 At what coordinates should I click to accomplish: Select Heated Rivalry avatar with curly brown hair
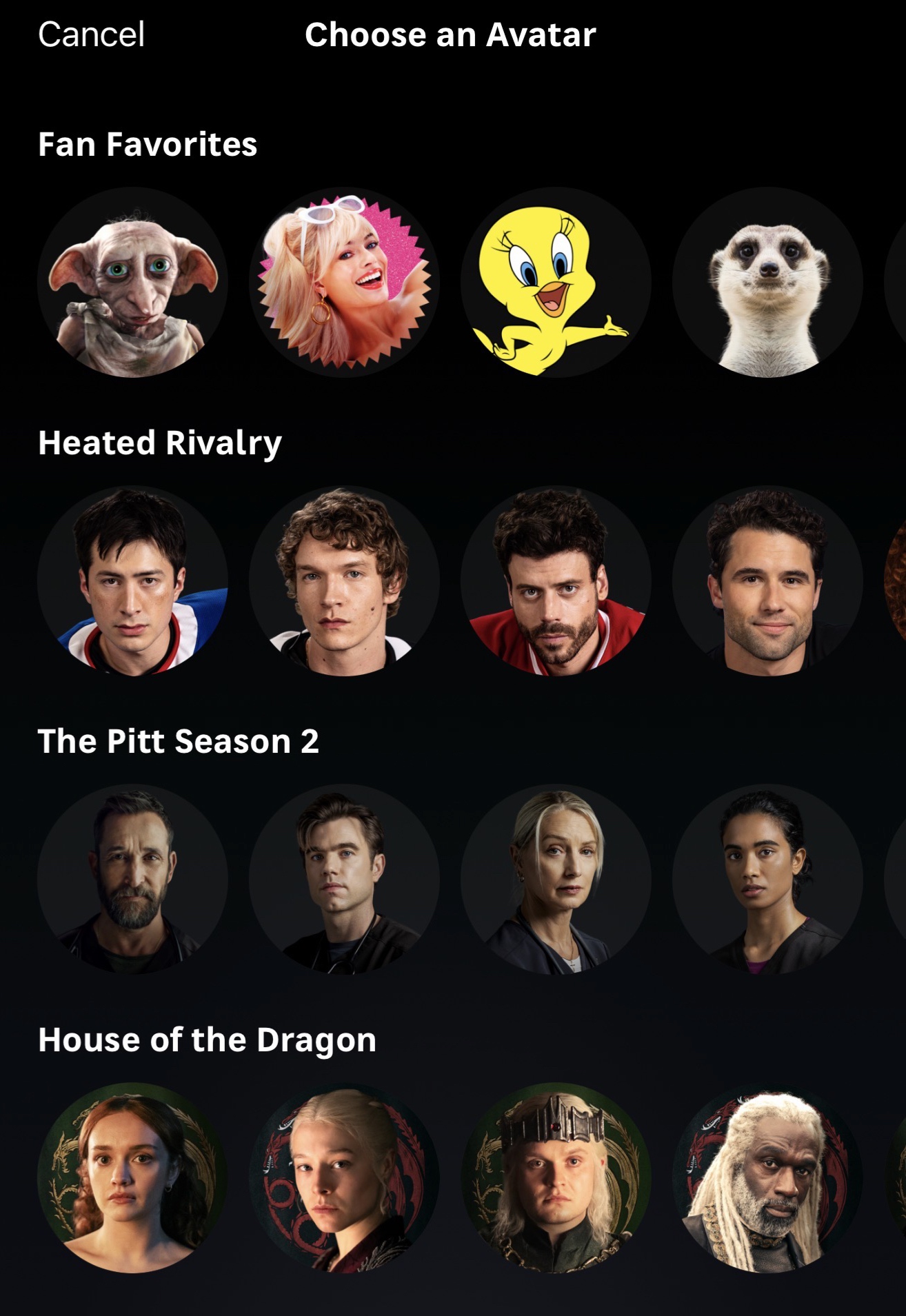(x=344, y=581)
